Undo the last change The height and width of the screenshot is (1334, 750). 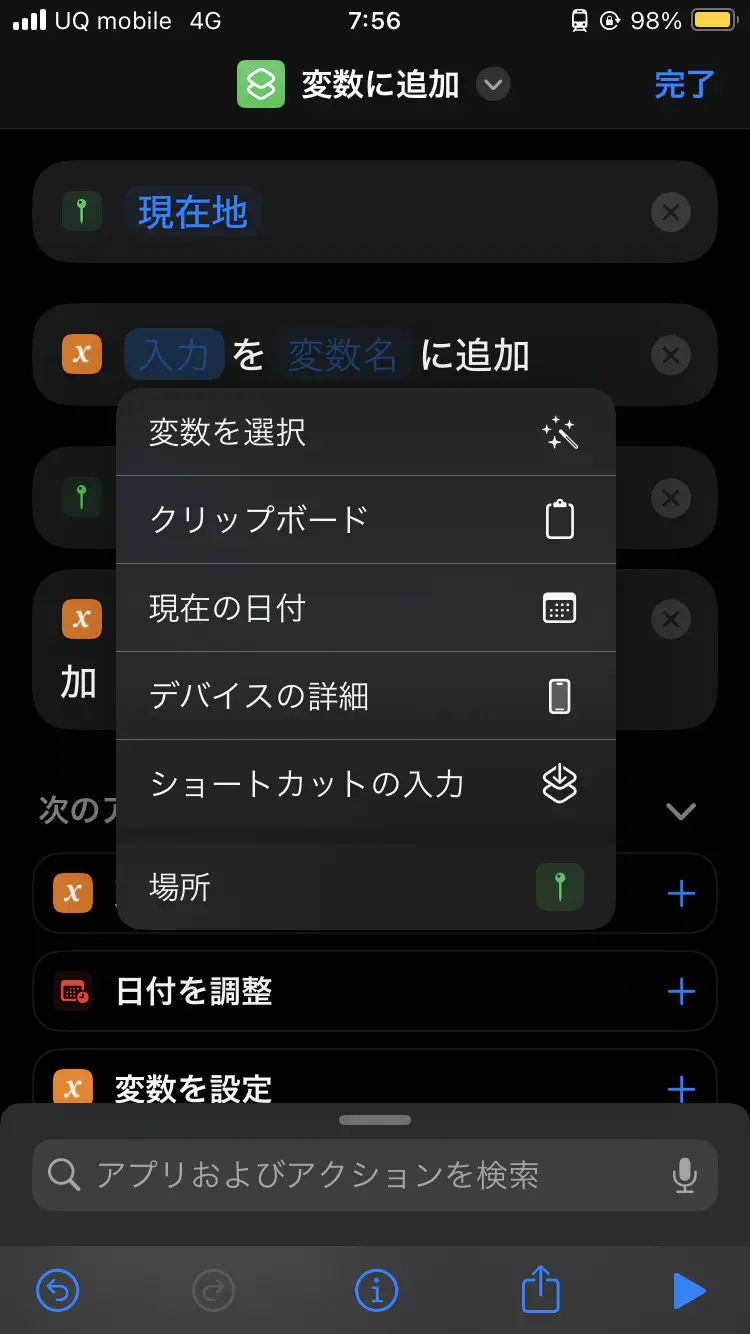tap(58, 1291)
